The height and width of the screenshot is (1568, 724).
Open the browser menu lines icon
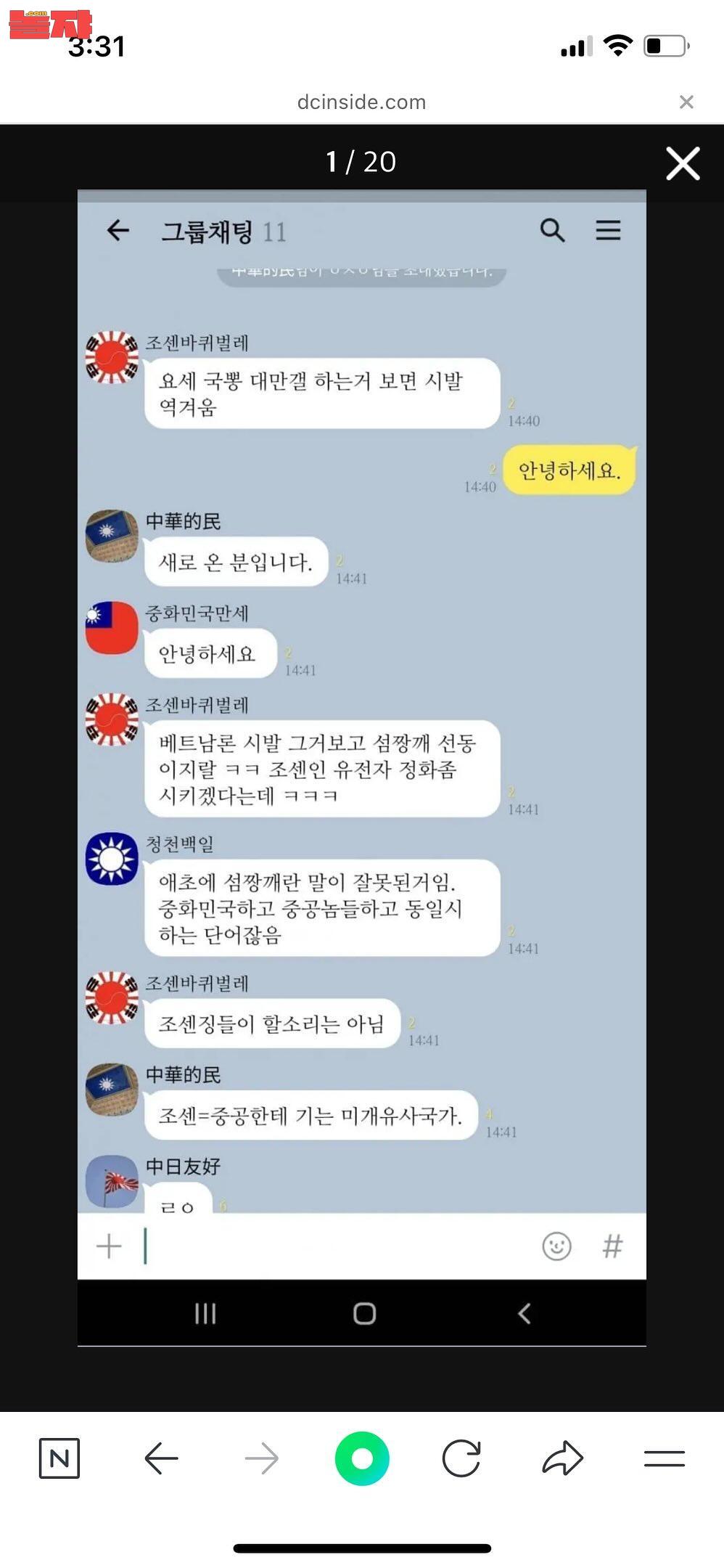664,1458
